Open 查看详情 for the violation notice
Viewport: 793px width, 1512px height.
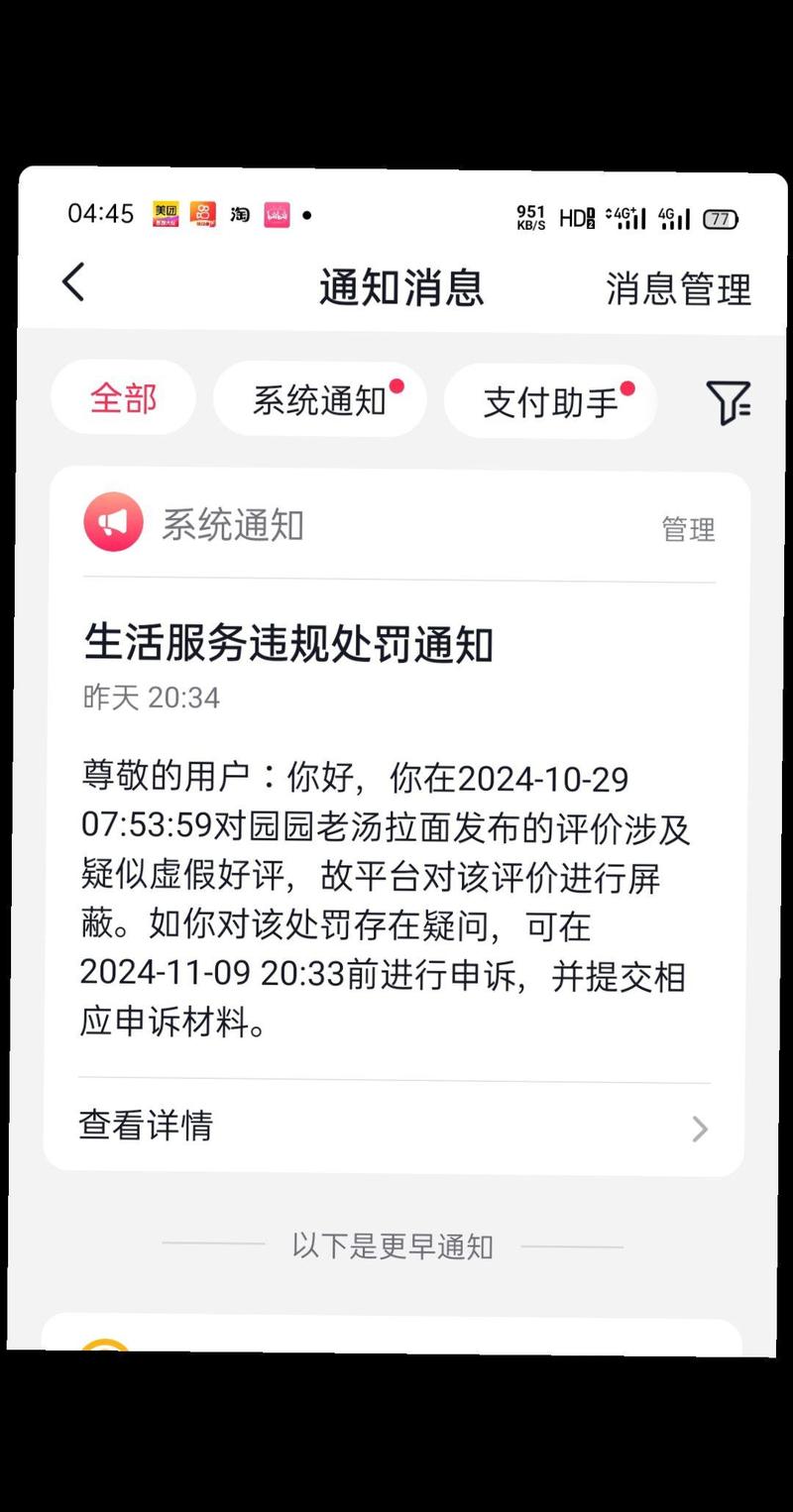(x=395, y=1127)
